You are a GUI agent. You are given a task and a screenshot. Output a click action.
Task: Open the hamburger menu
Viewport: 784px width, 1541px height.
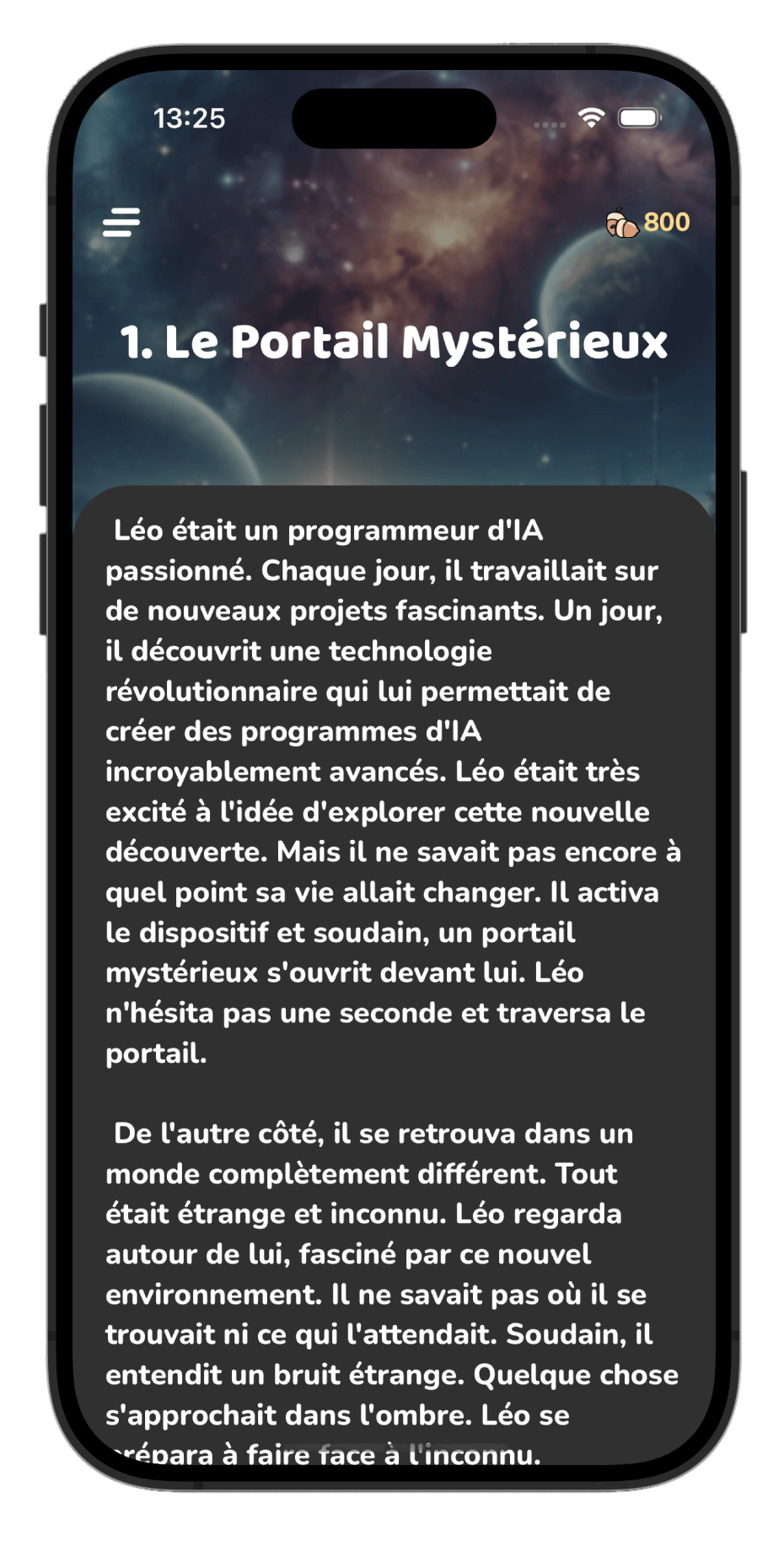click(121, 223)
